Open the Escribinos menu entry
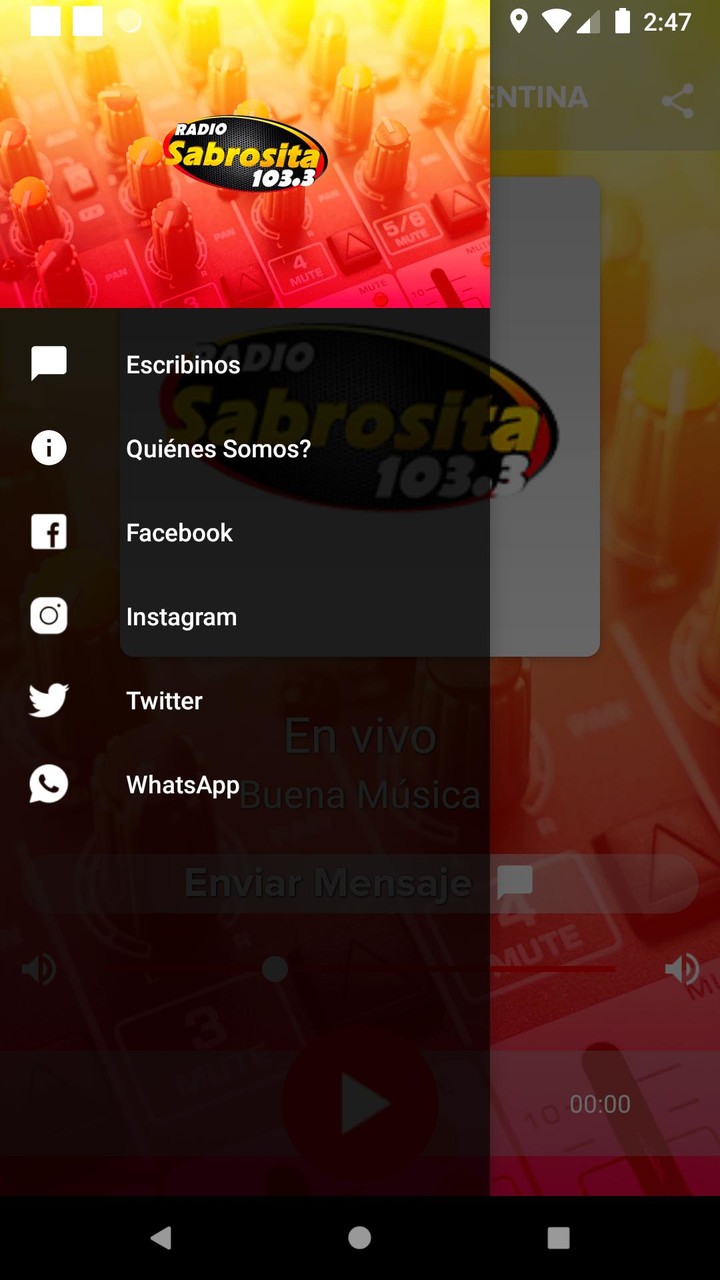This screenshot has height=1280, width=720. click(182, 364)
